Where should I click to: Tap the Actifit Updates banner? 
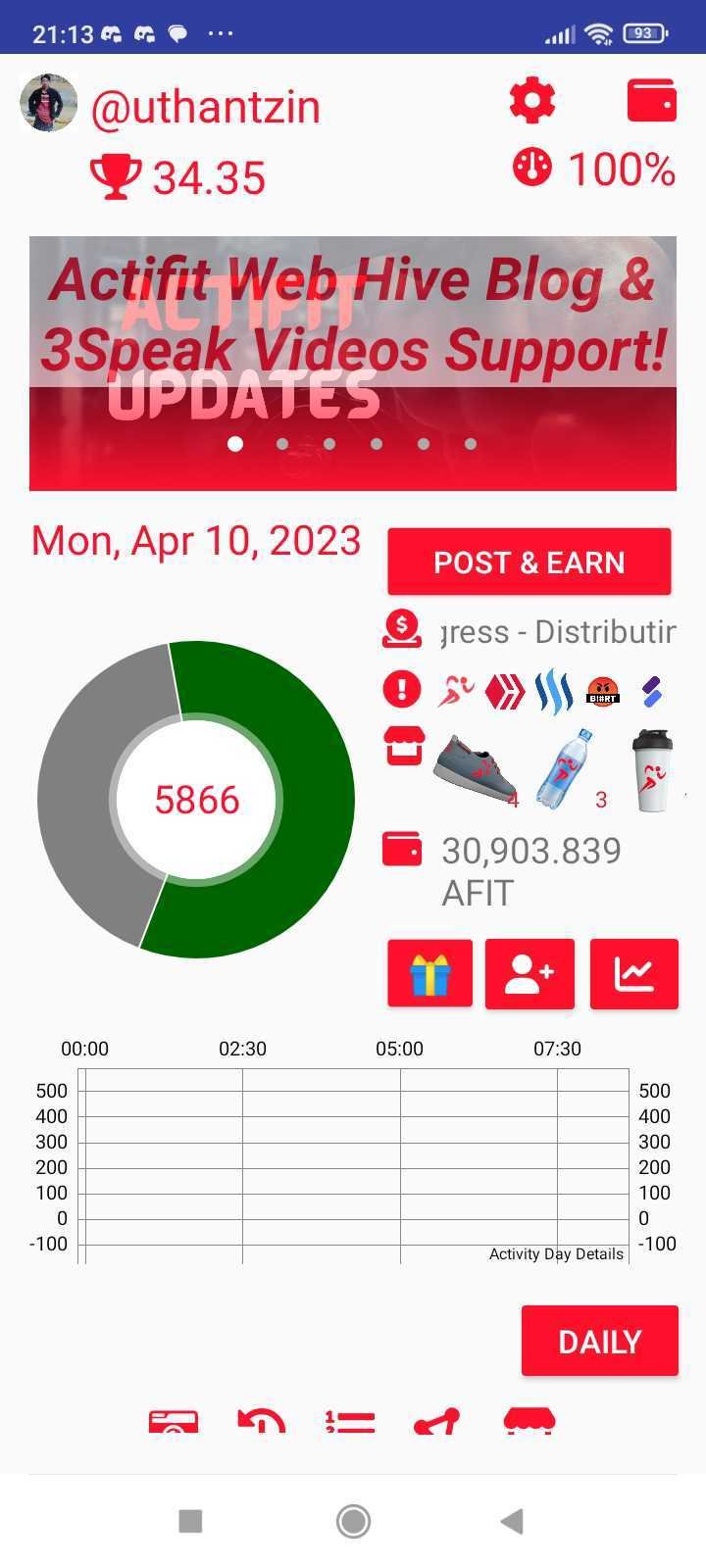click(353, 363)
